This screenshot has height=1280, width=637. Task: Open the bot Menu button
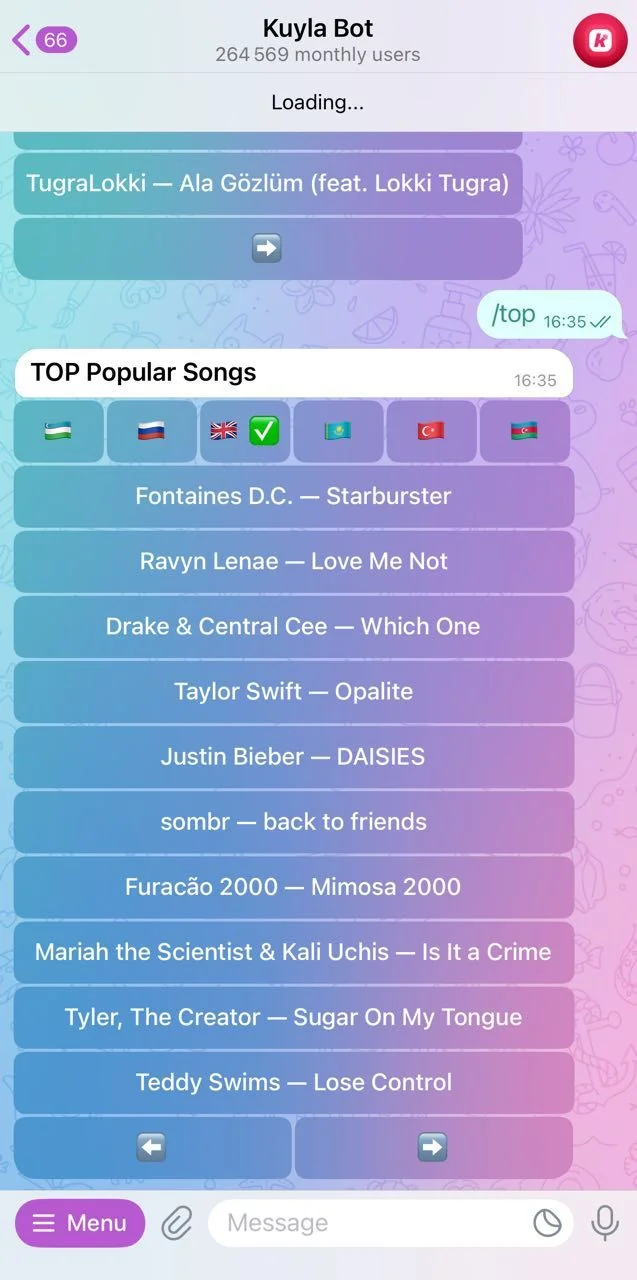point(80,1223)
